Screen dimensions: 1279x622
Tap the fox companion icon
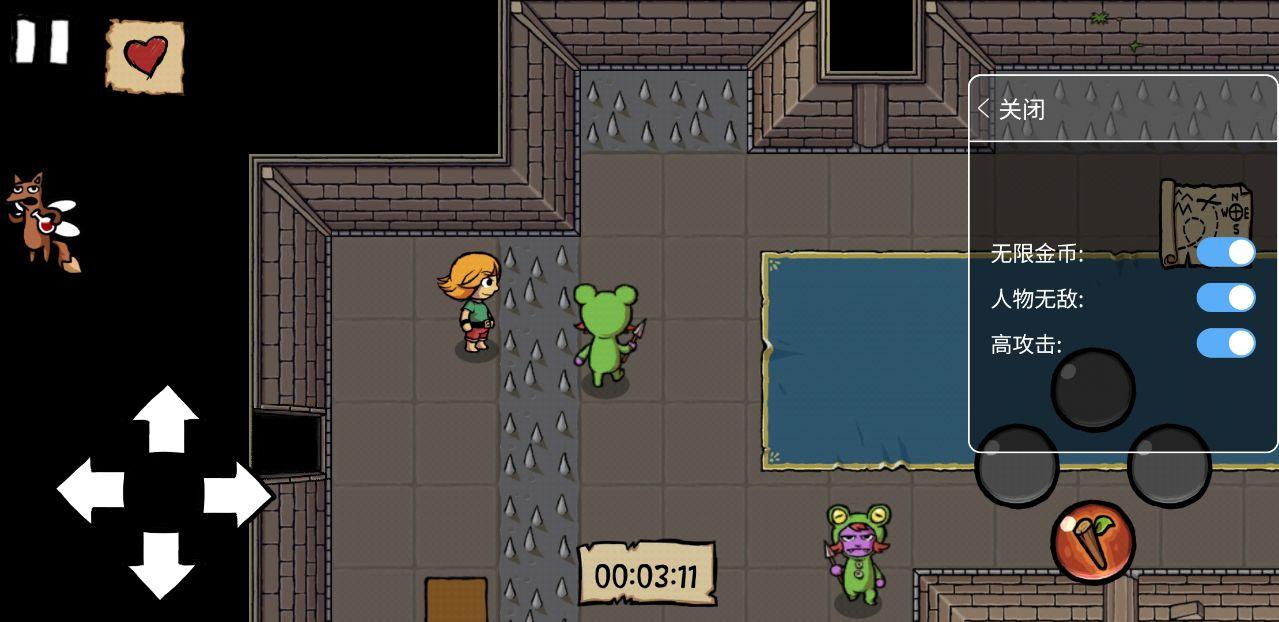(42, 221)
